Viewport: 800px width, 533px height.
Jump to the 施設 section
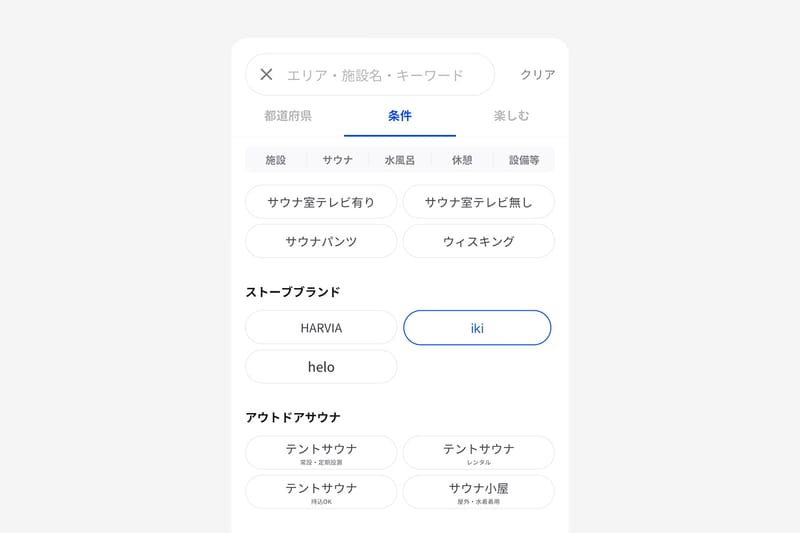click(x=276, y=160)
